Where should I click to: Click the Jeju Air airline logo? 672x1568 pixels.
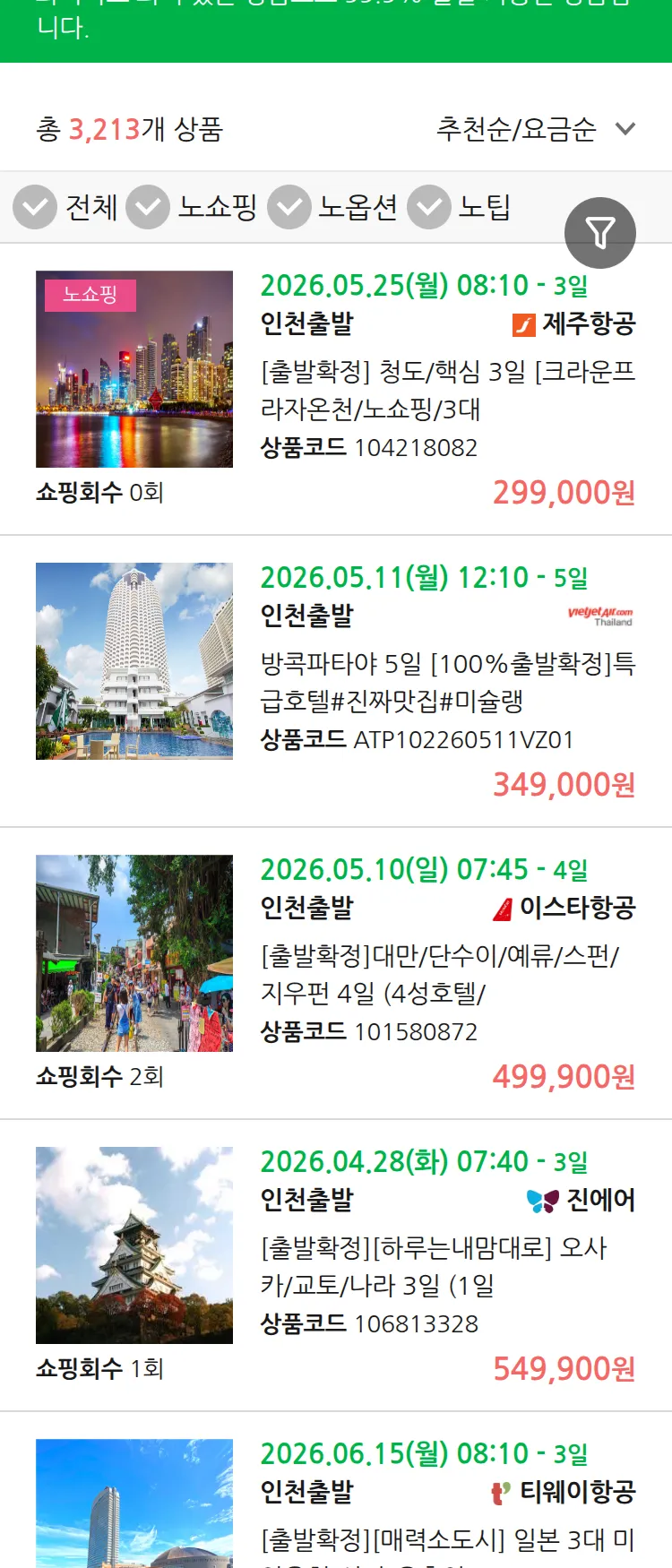click(x=522, y=326)
